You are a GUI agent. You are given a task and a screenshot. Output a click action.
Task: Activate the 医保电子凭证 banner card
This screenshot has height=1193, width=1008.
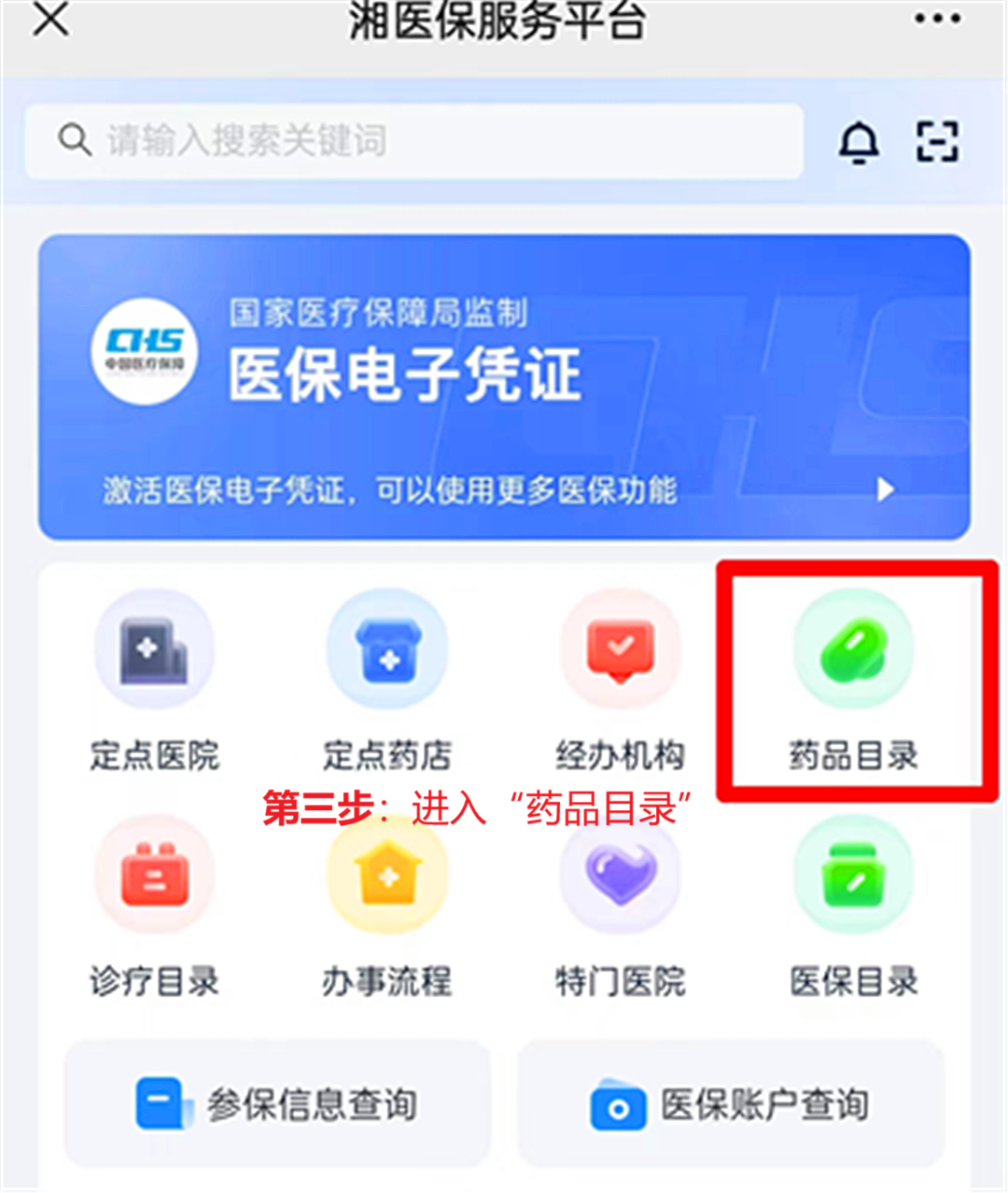coord(504,387)
